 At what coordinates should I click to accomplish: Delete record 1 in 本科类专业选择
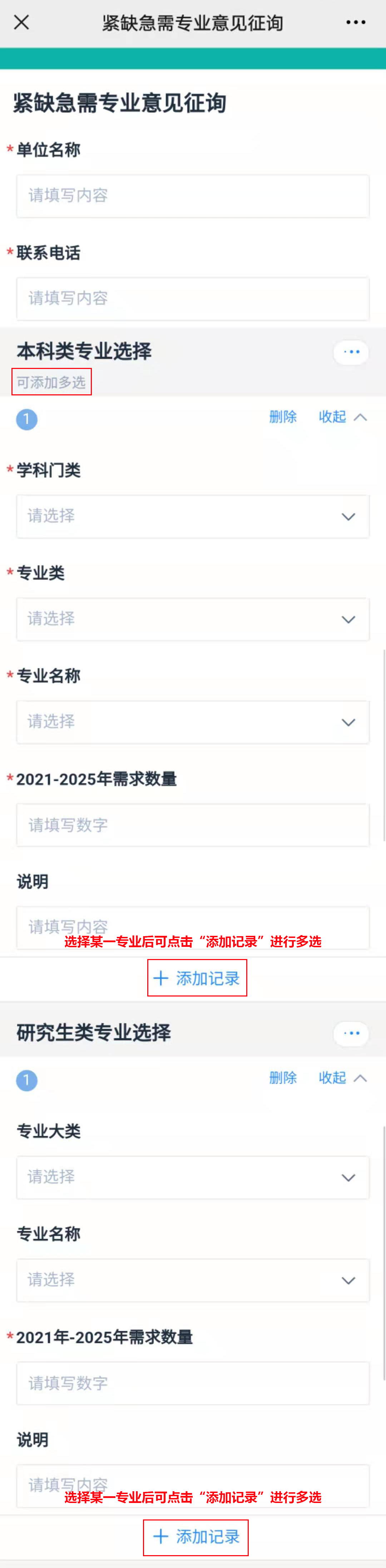click(x=282, y=417)
